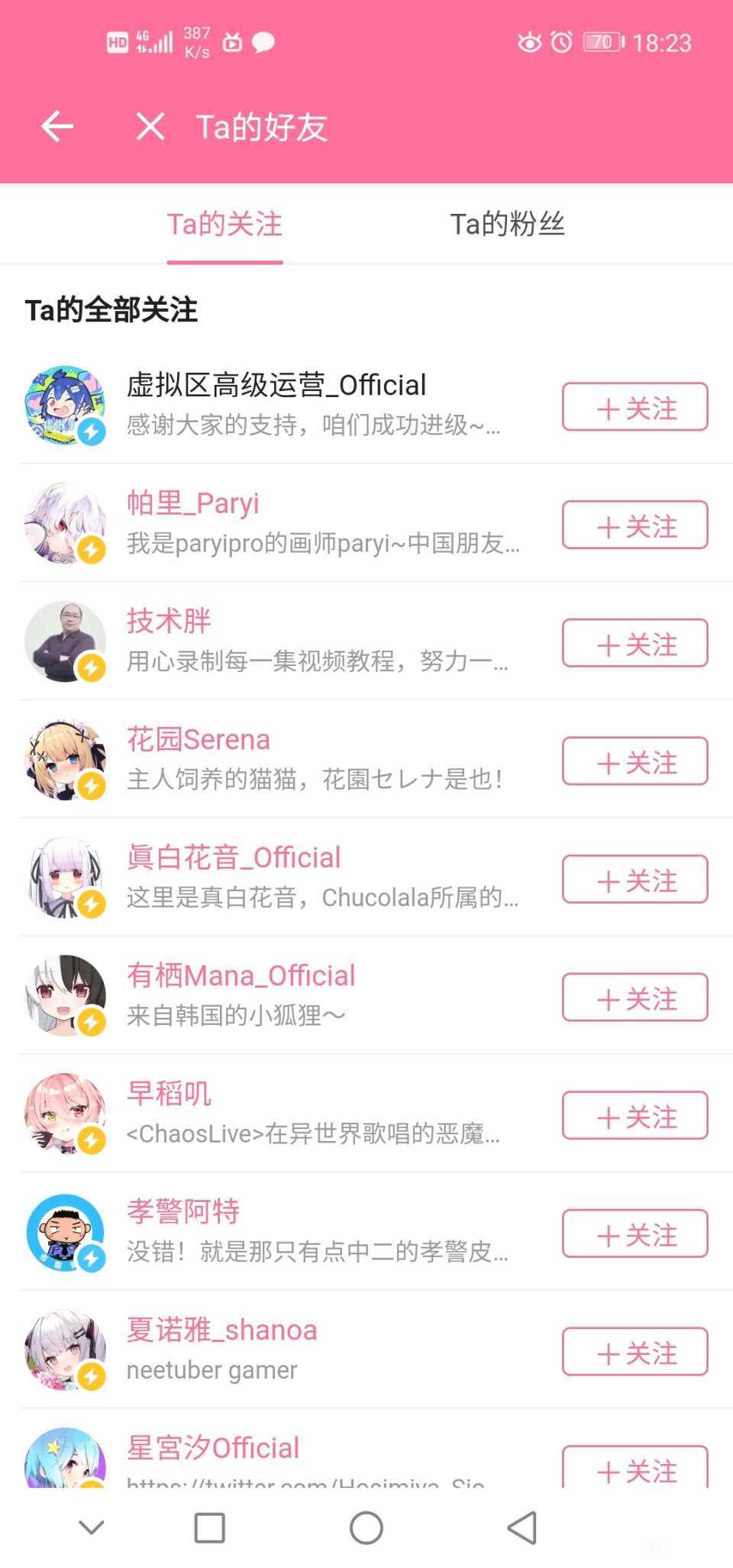The height and width of the screenshot is (1568, 733).
Task: Follow 早稻叽
Action: (635, 1116)
